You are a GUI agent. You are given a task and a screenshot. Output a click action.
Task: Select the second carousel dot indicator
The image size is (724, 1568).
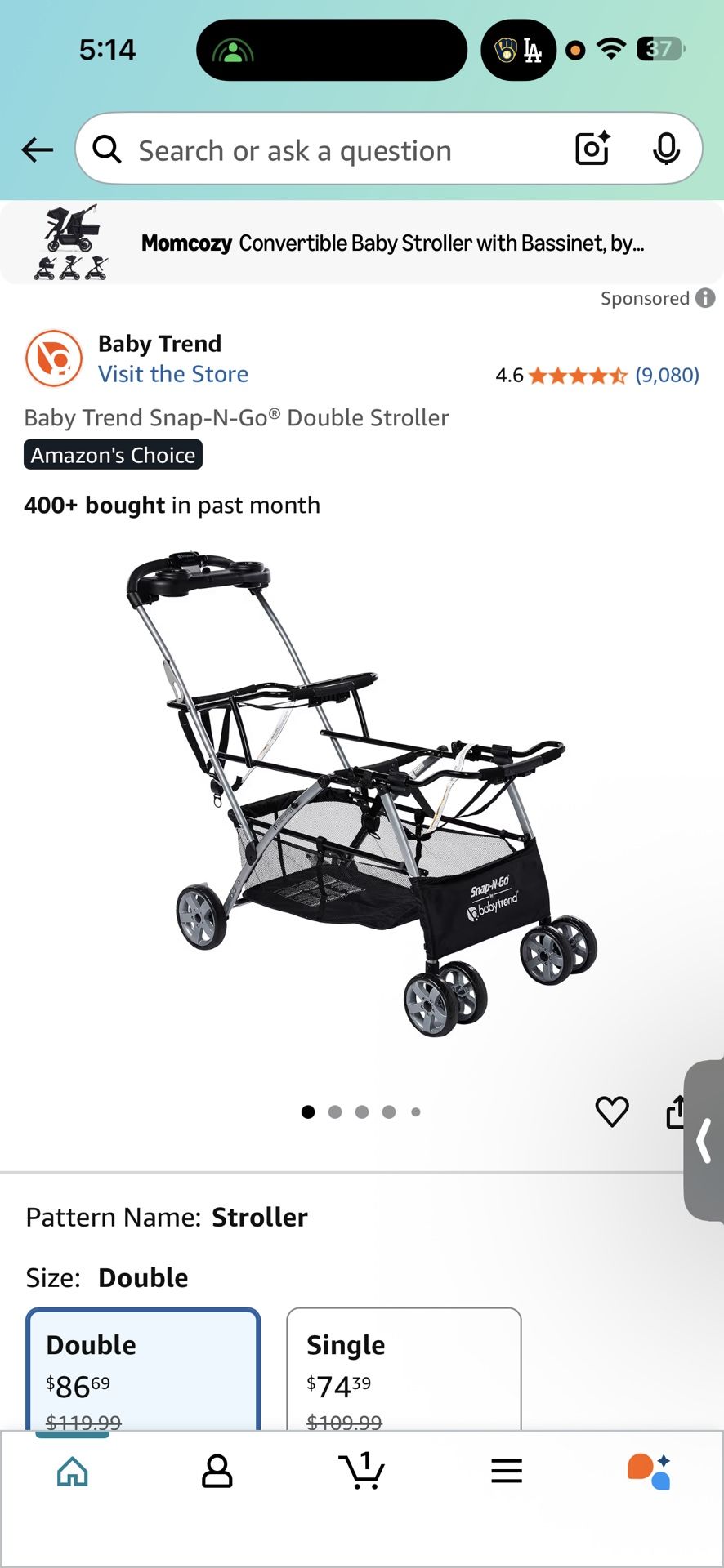[335, 1111]
